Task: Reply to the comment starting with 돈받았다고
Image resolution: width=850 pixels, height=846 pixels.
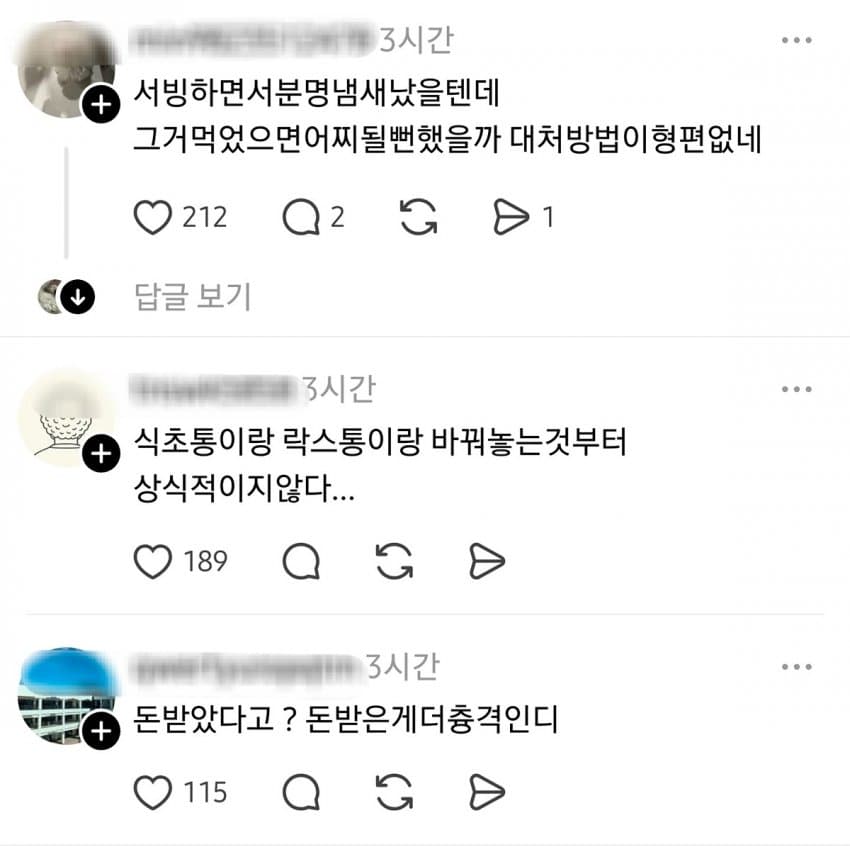Action: (300, 793)
